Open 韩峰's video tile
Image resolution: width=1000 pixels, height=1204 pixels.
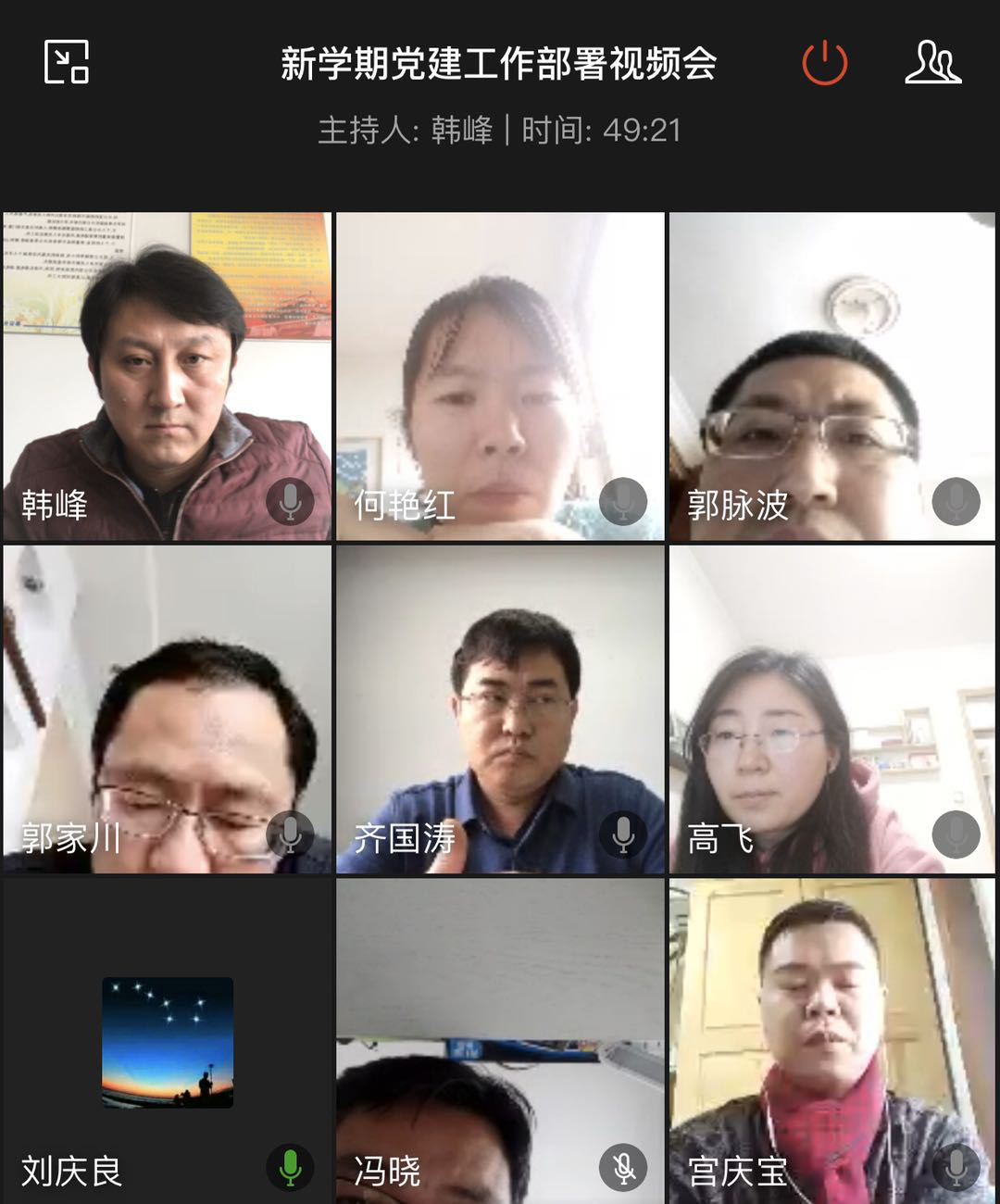[167, 370]
